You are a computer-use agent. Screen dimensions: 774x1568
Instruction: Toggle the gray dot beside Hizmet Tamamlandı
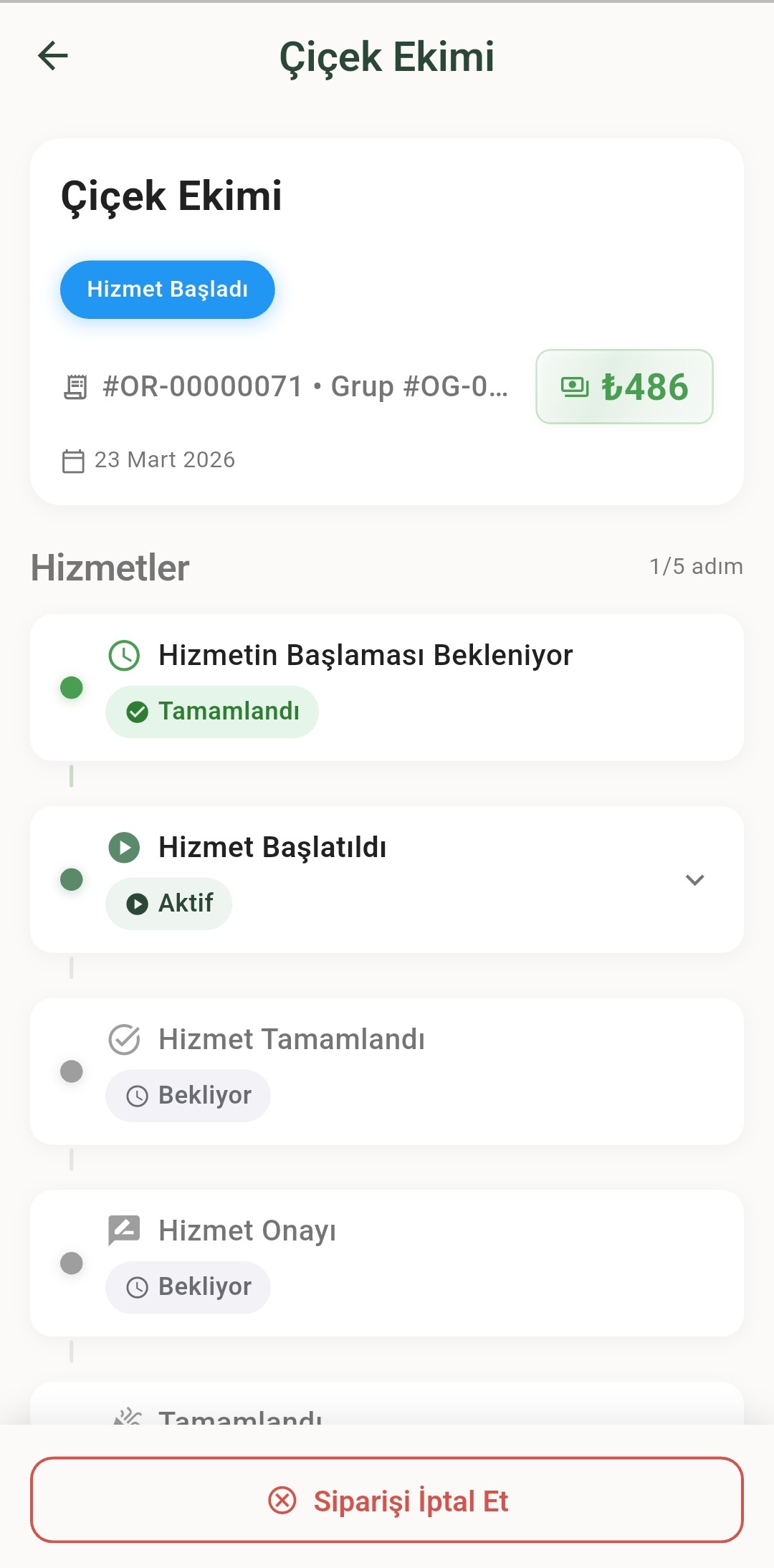point(71,1072)
